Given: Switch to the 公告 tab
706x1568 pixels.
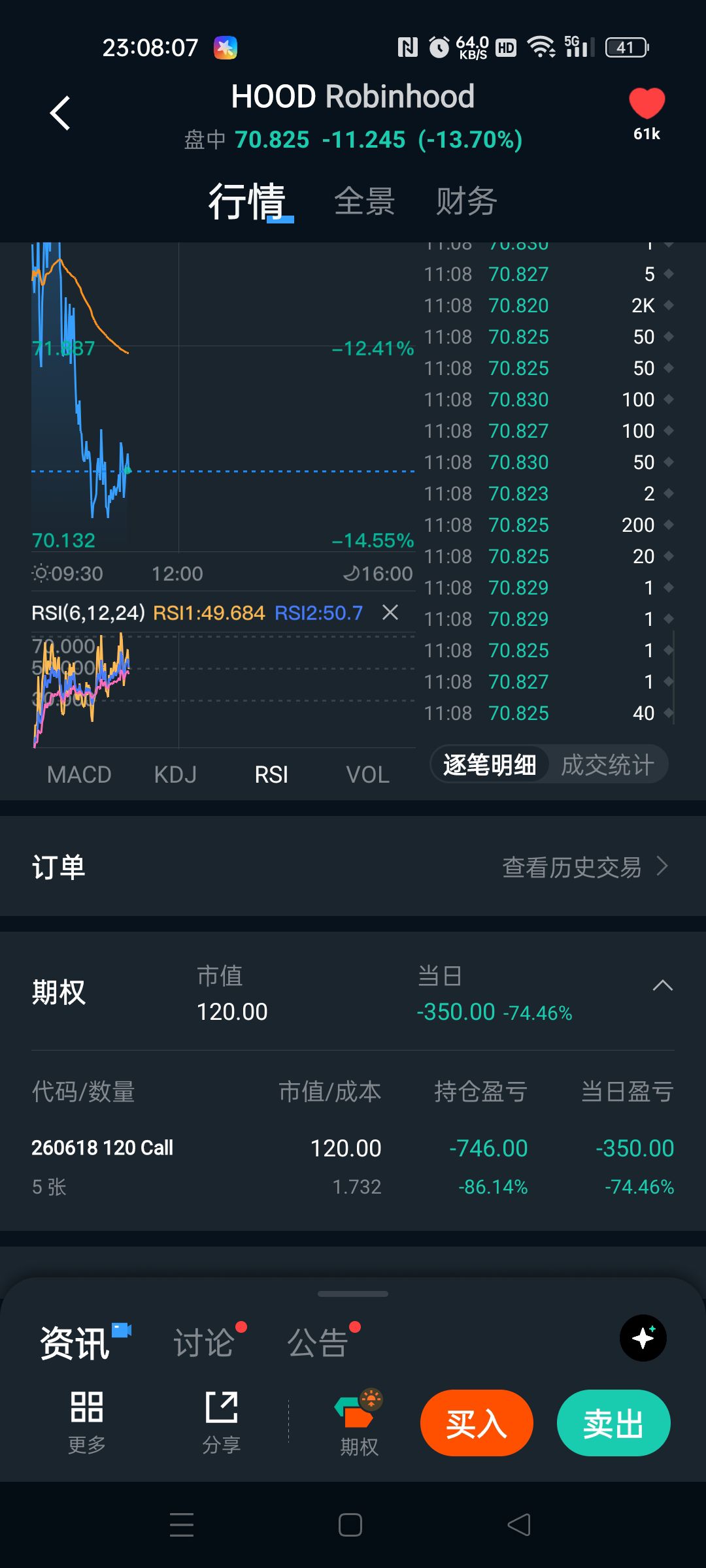Looking at the screenshot, I should 318,1343.
